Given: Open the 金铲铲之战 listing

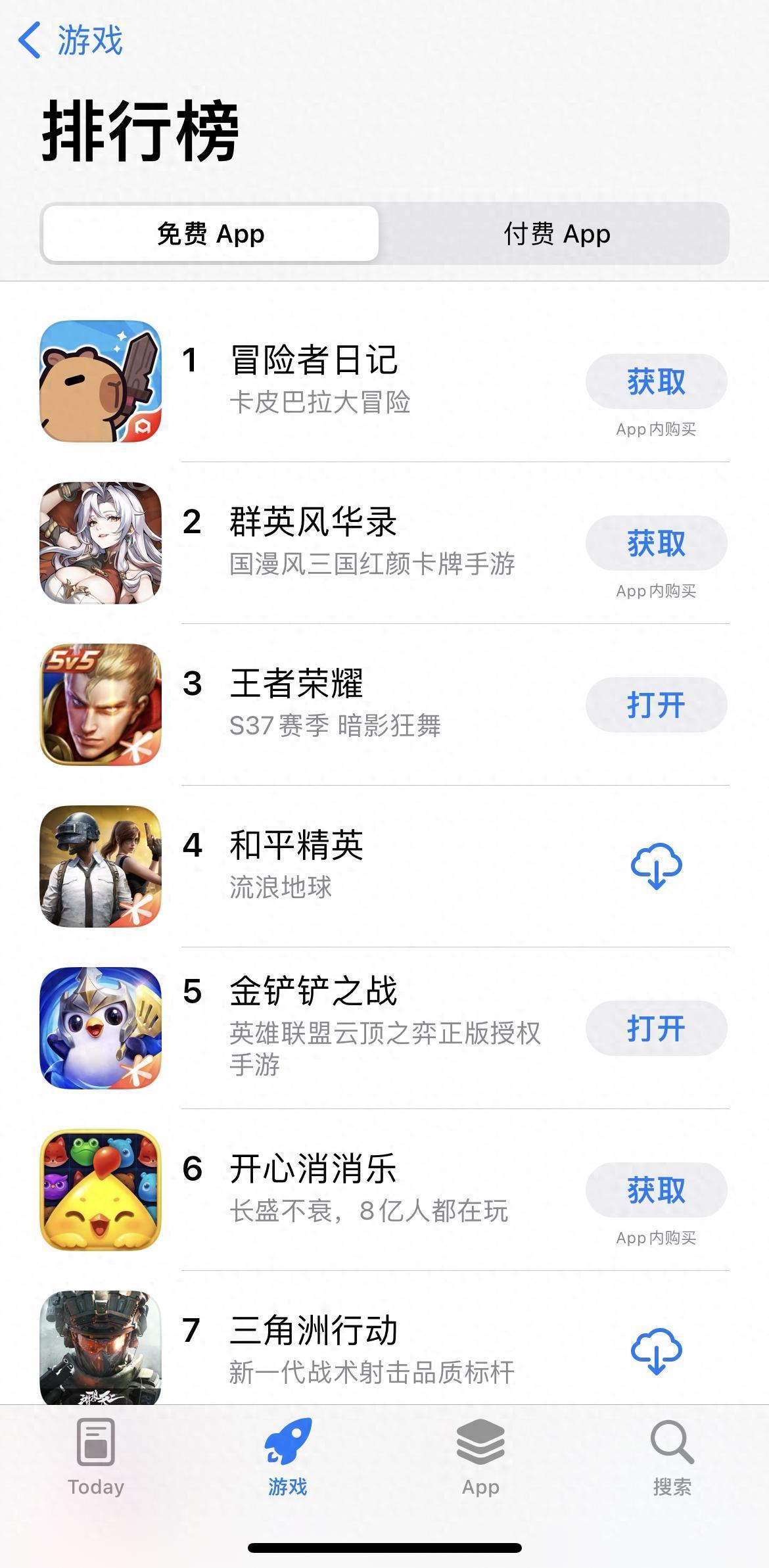Looking at the screenshot, I should coord(314,991).
